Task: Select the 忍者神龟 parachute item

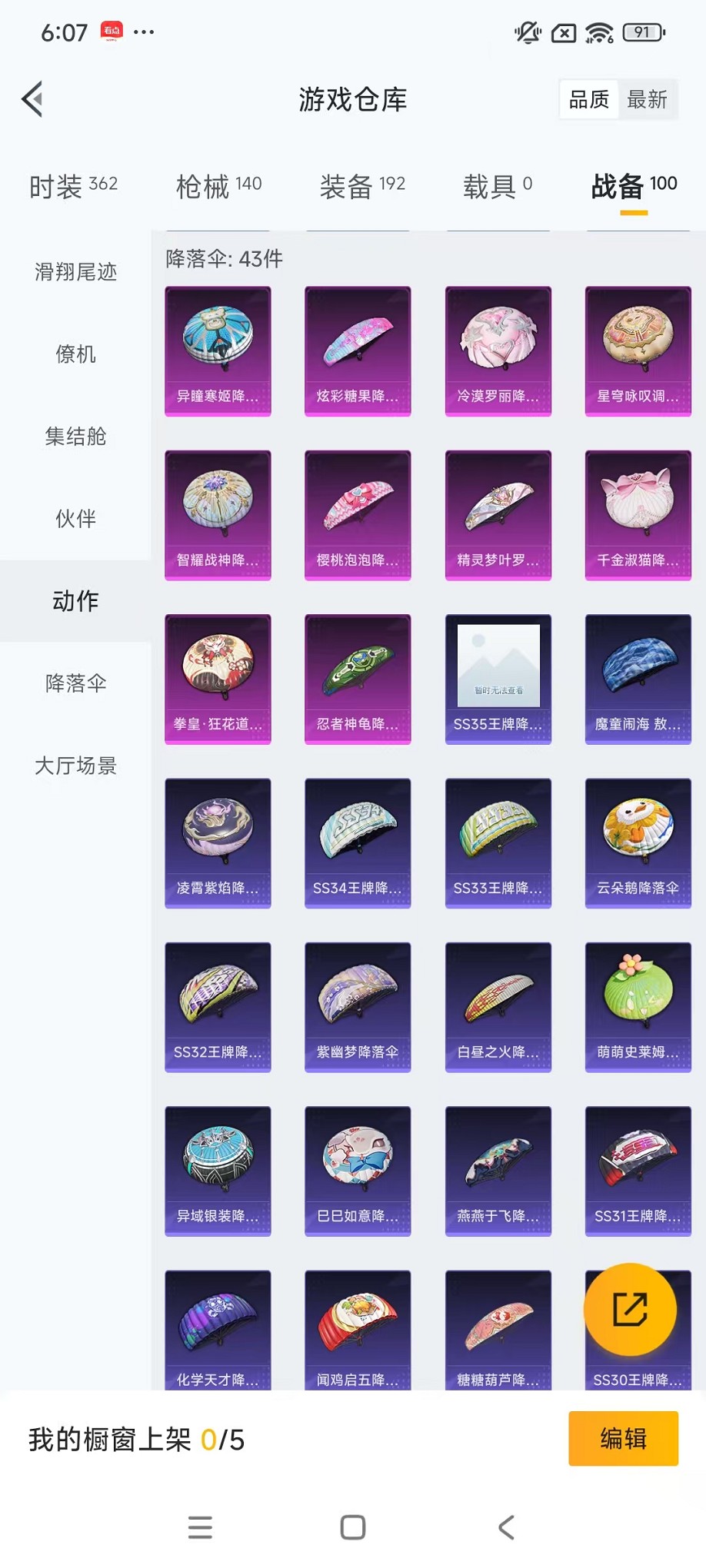Action: [x=358, y=678]
